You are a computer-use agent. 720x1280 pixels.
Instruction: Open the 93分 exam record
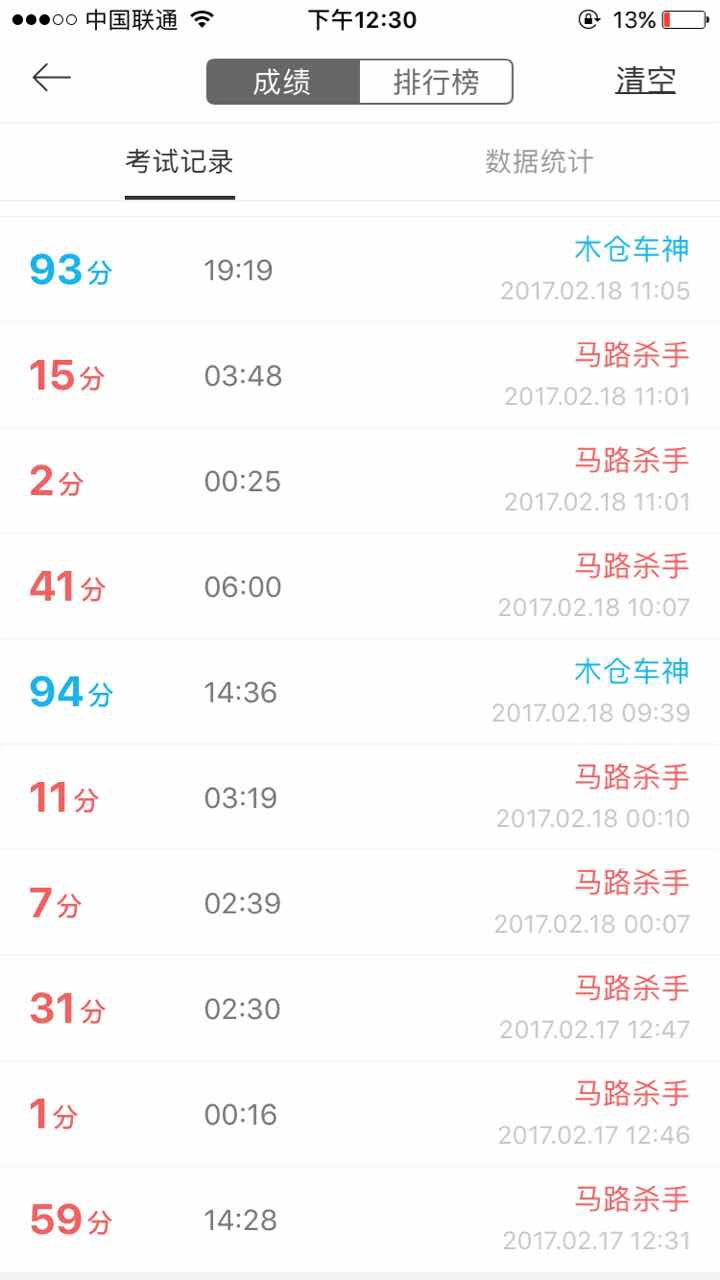[360, 270]
